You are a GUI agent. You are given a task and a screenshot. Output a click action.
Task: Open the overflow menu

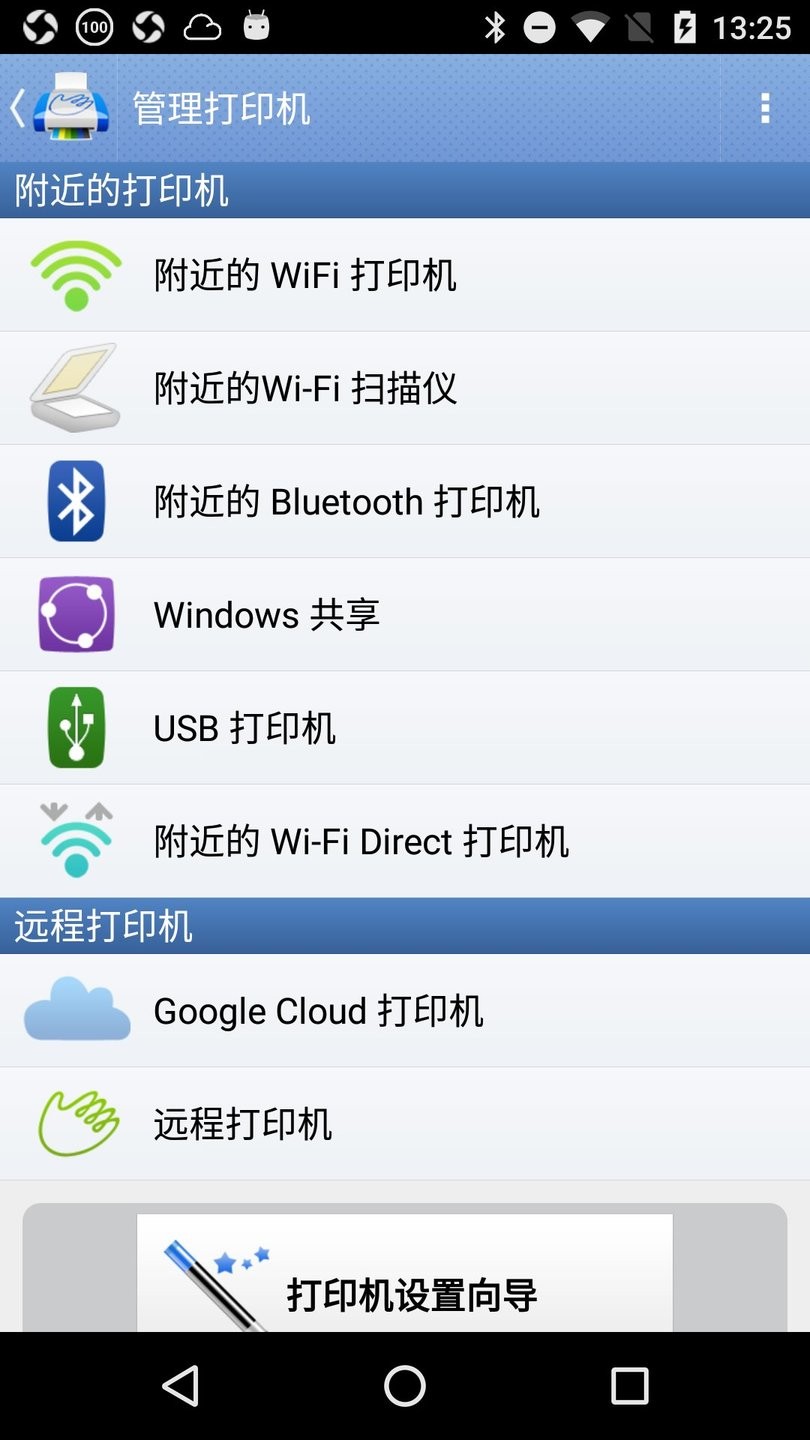tap(765, 108)
